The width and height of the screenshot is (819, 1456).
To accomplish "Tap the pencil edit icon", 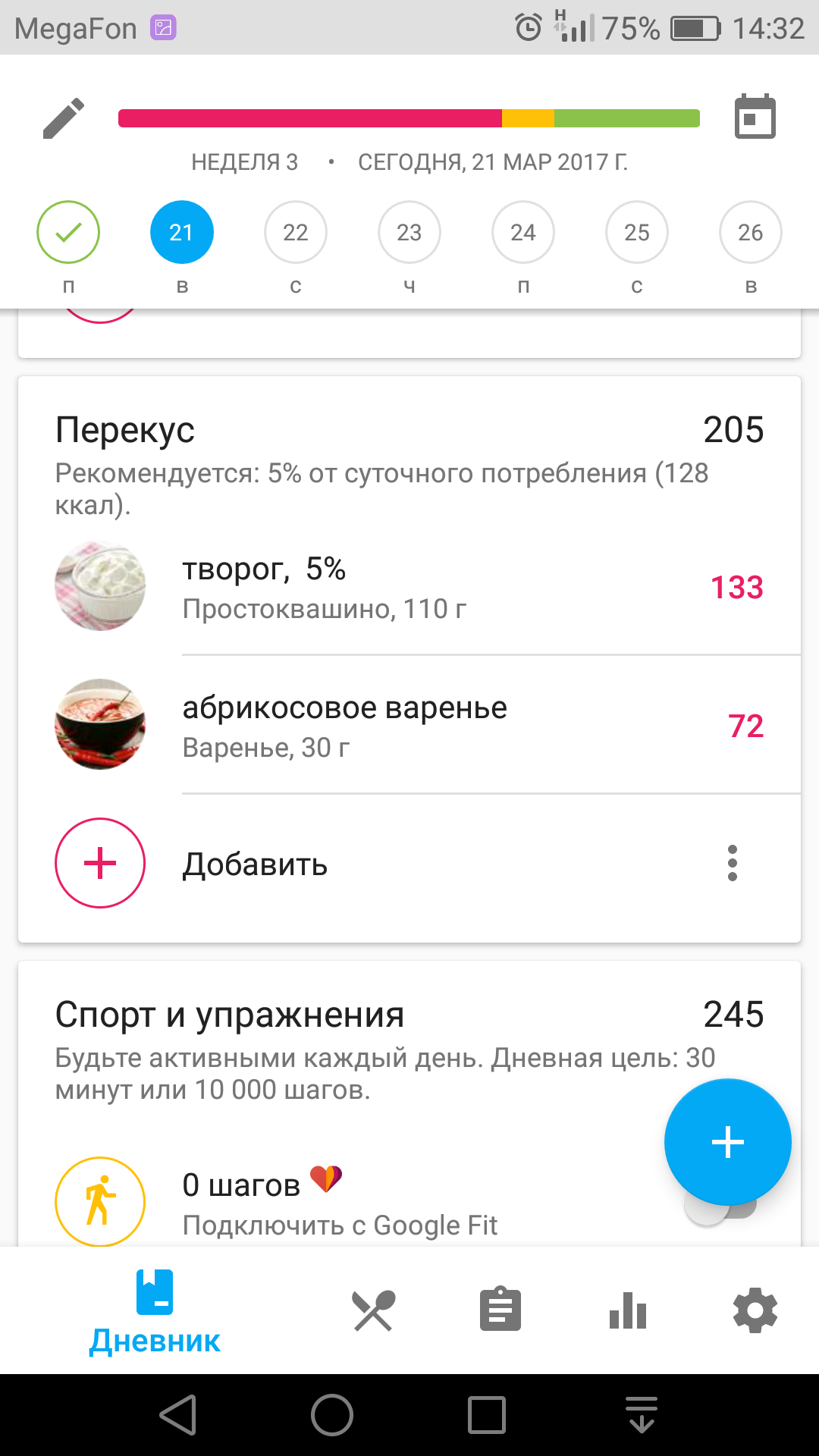I will click(64, 118).
